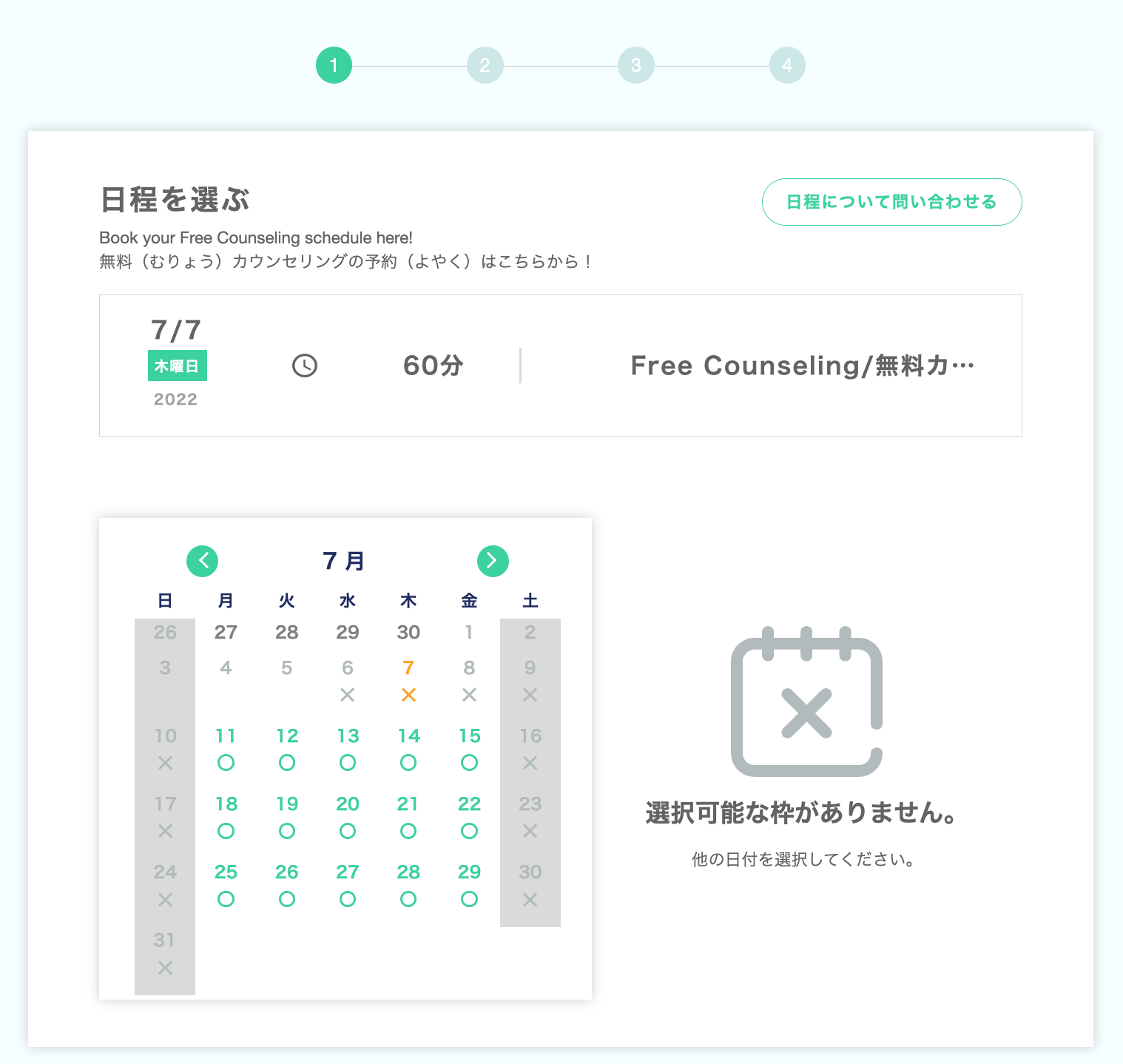Choose July 15 on the calendar
Screen dimensions: 1123x1064
(x=469, y=748)
